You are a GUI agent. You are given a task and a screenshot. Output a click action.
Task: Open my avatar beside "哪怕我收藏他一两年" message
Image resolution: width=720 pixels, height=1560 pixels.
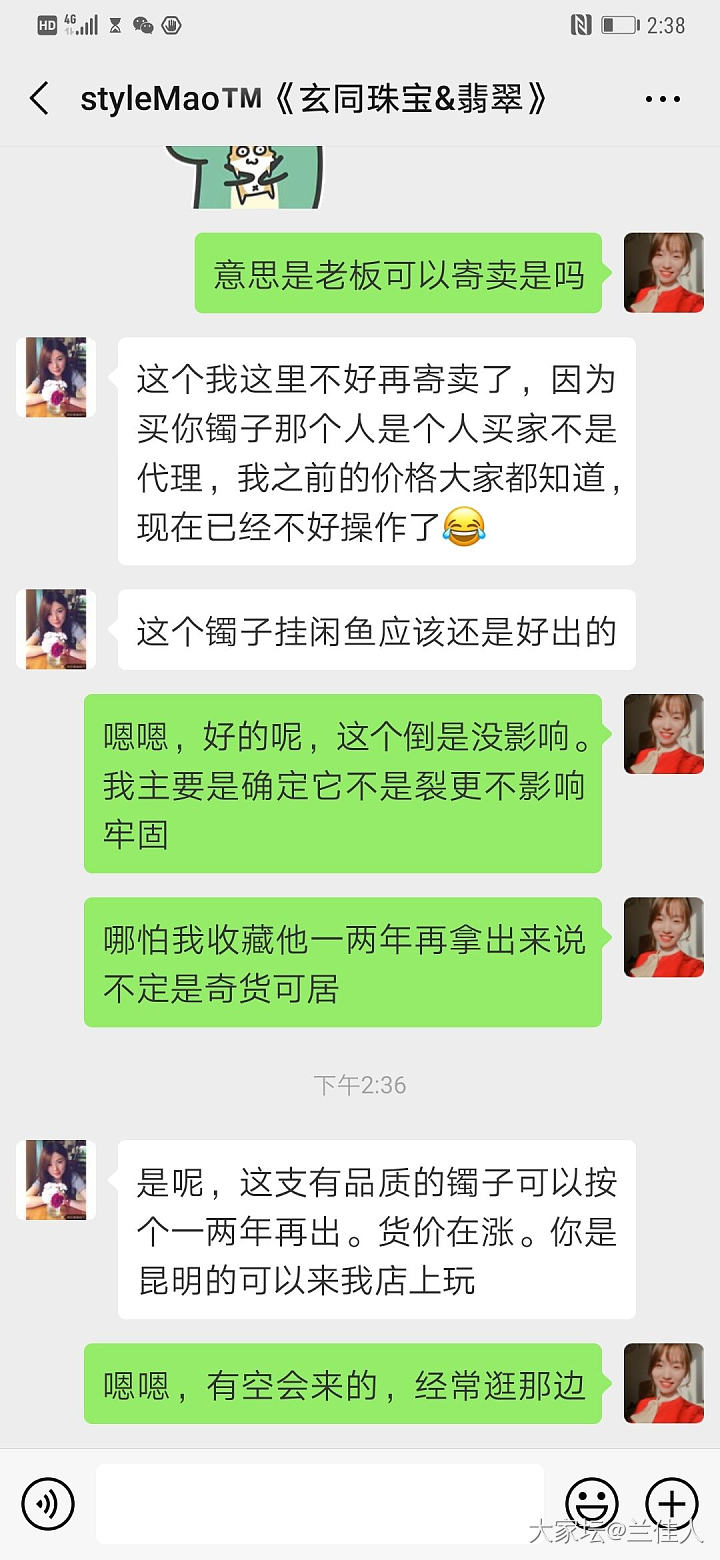point(664,937)
